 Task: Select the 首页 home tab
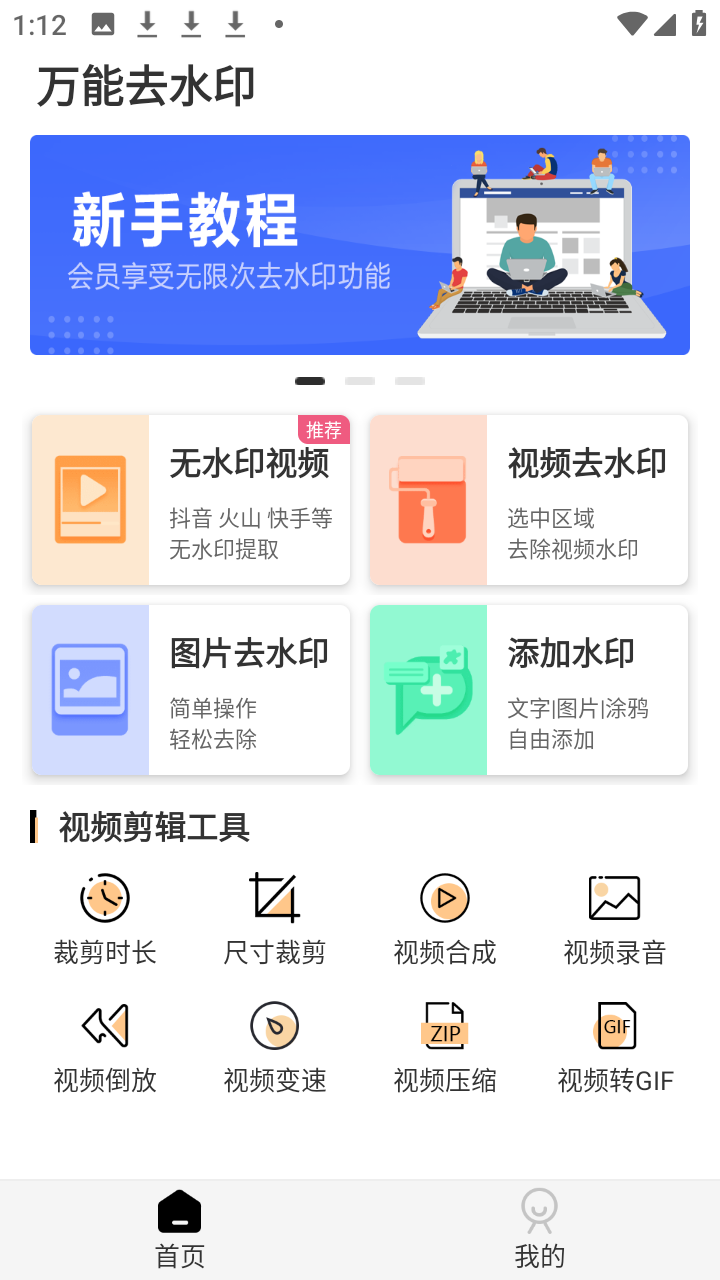coord(179,1229)
